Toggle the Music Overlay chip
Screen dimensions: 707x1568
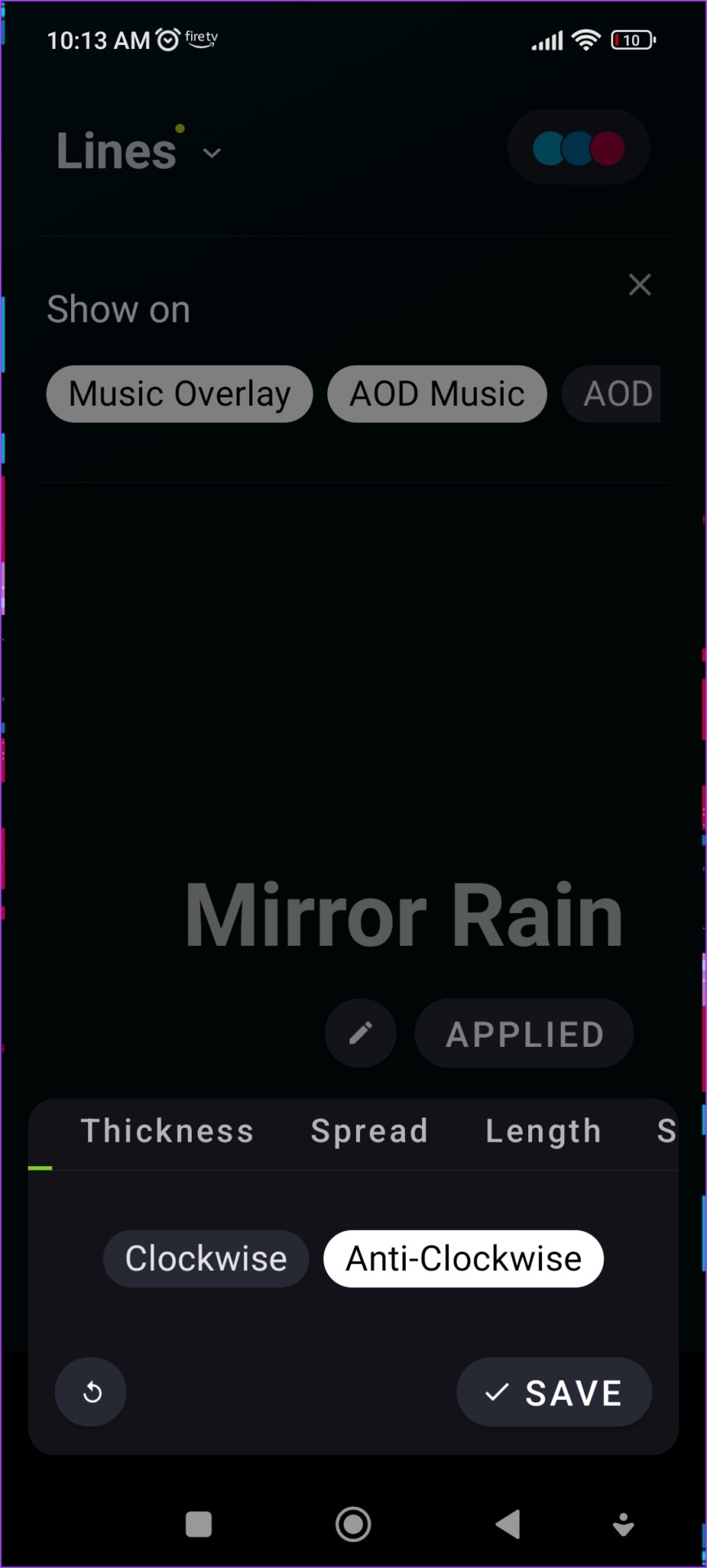point(180,394)
